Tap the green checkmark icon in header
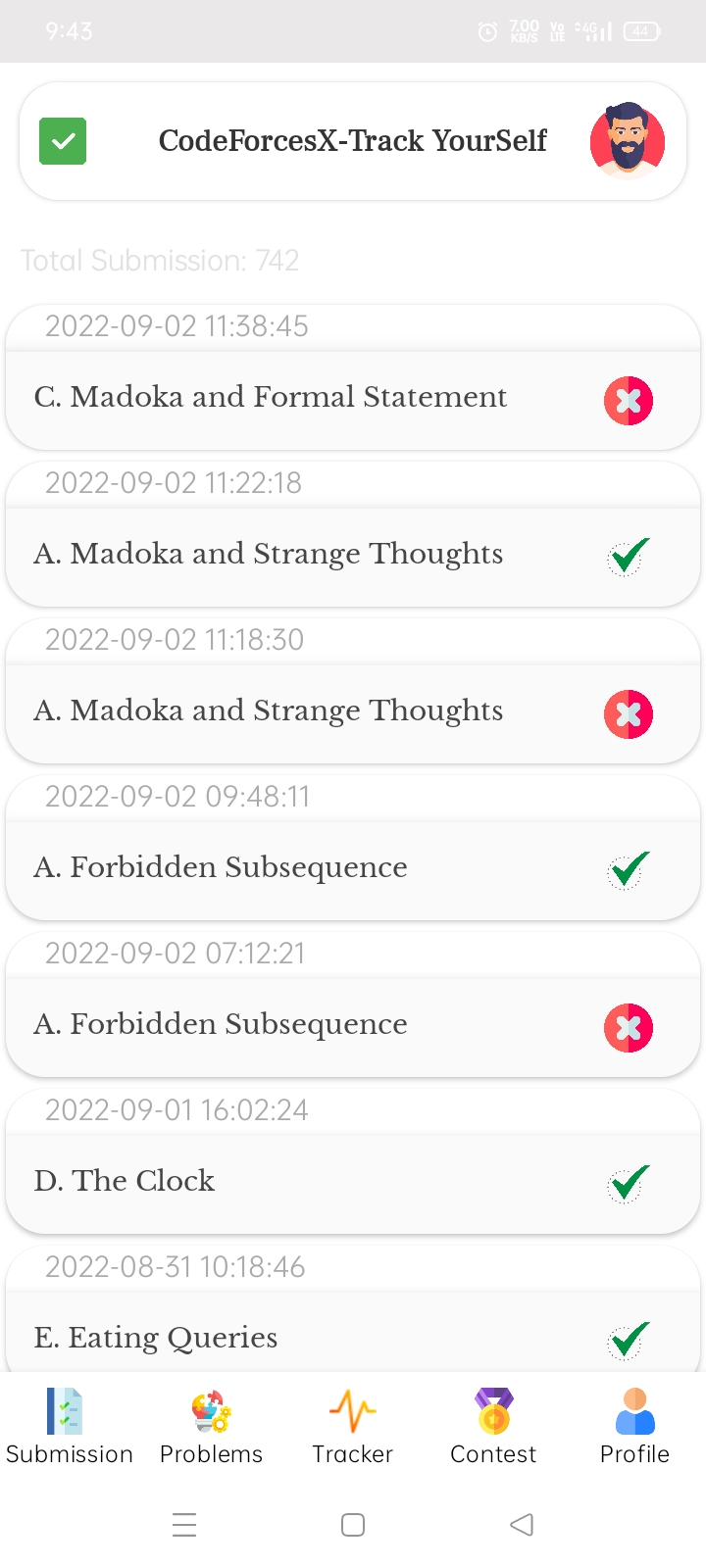This screenshot has height=1568, width=706. click(63, 141)
